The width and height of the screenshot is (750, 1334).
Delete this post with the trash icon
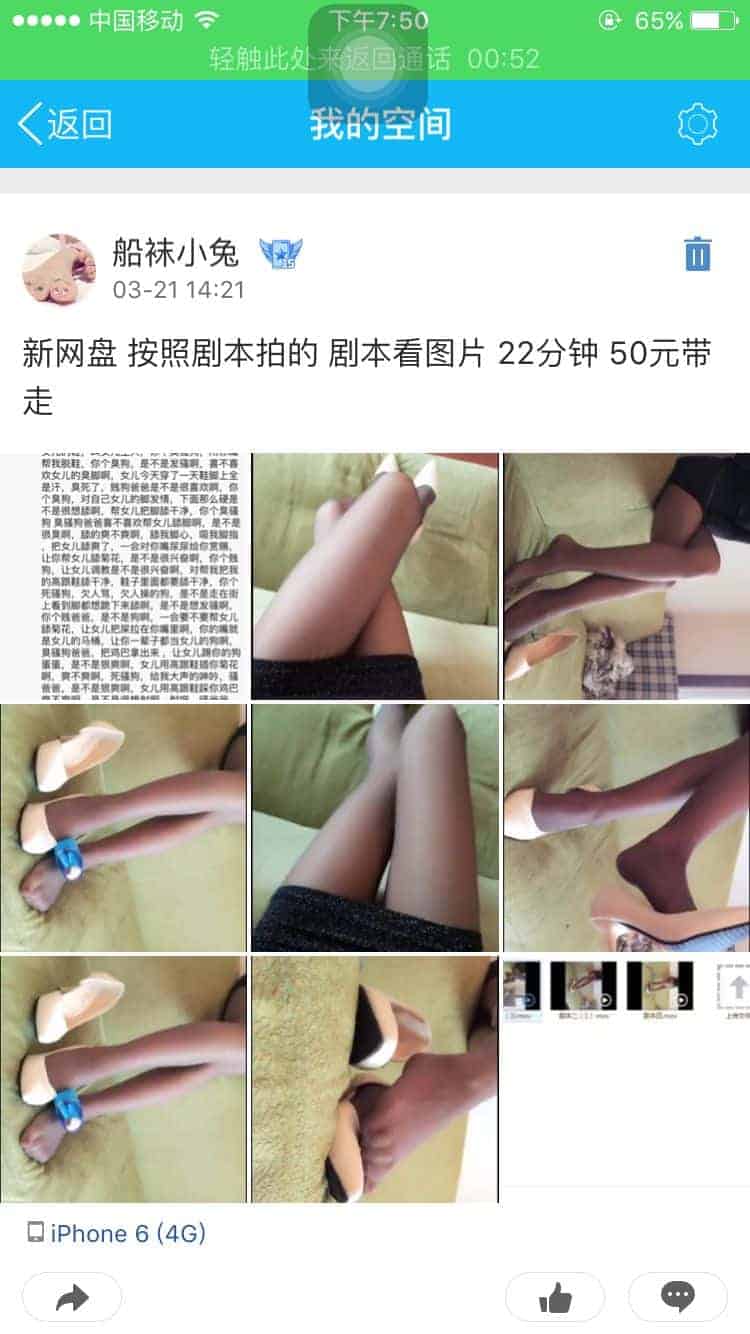point(697,254)
